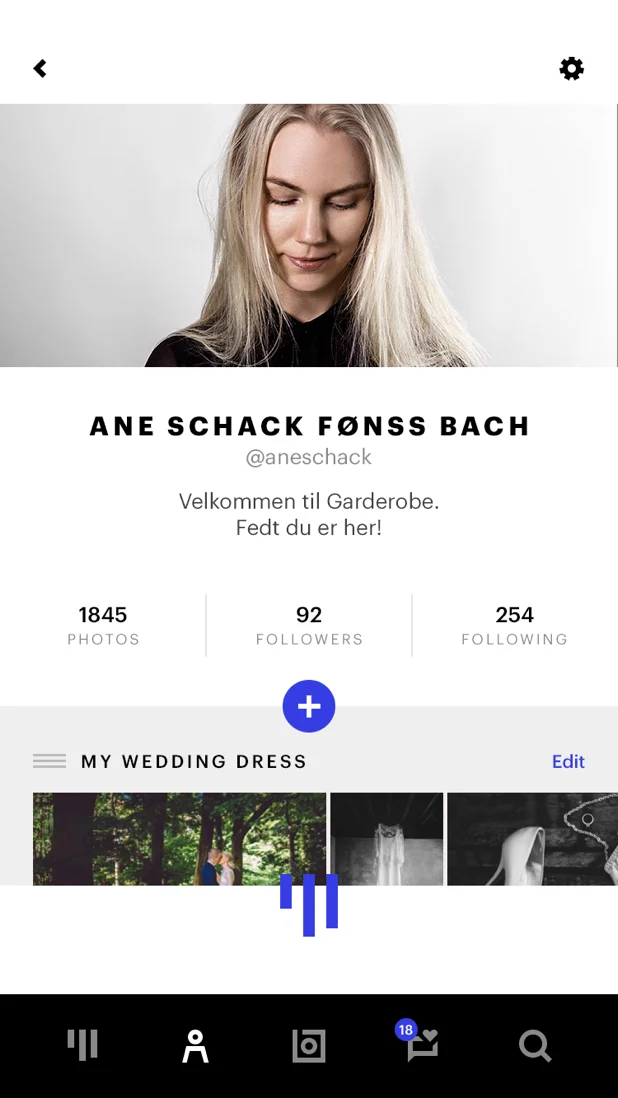Open the black-and-white hanging dress photo

(x=386, y=839)
